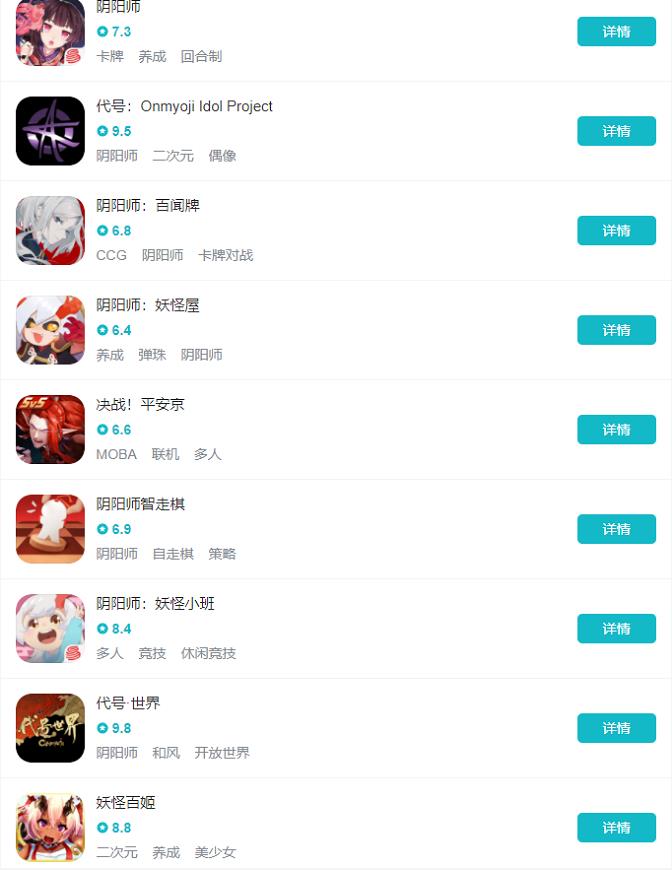
Task: Open the 阴阳师智走棋 game icon
Action: (x=50, y=529)
